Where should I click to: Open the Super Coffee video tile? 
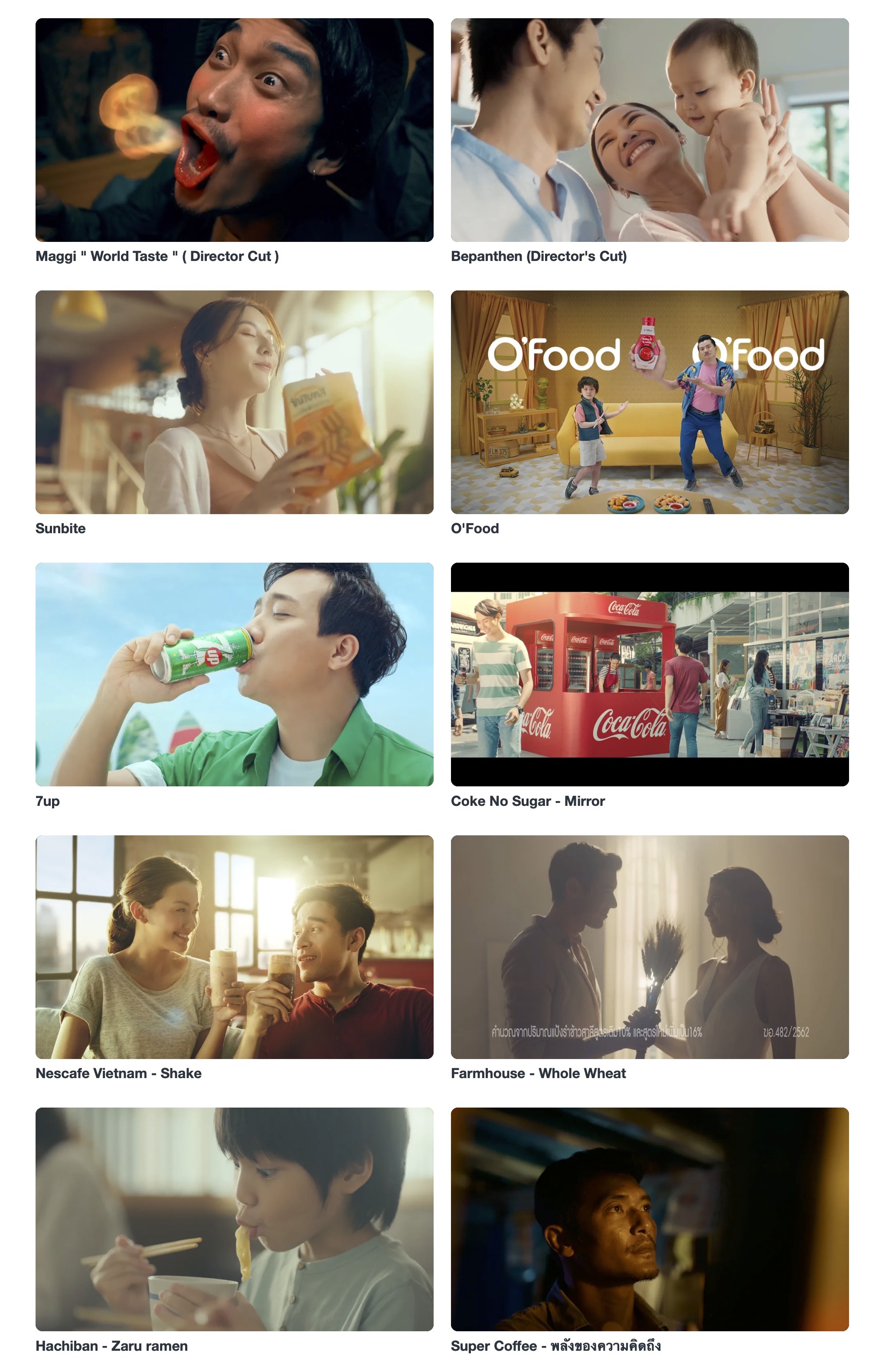pyautogui.click(x=650, y=1219)
